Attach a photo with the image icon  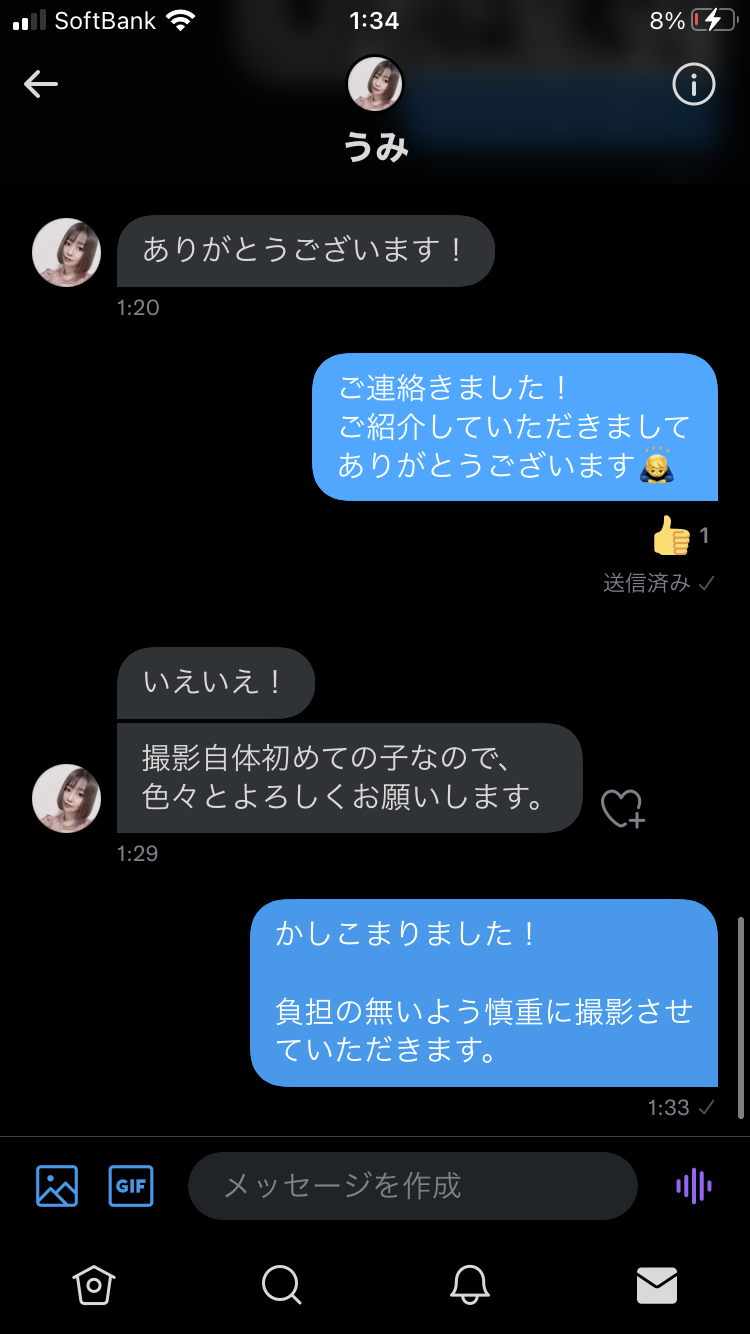pos(57,1186)
